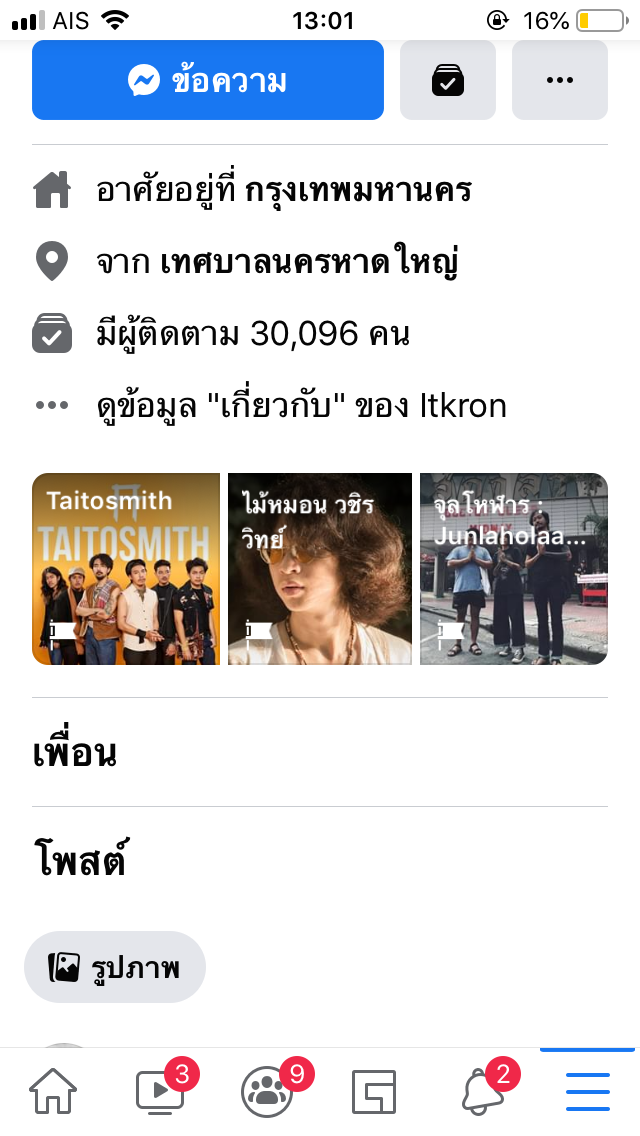Open the hamburger menu tab
Screen dimensions: 640x1136
click(587, 1091)
